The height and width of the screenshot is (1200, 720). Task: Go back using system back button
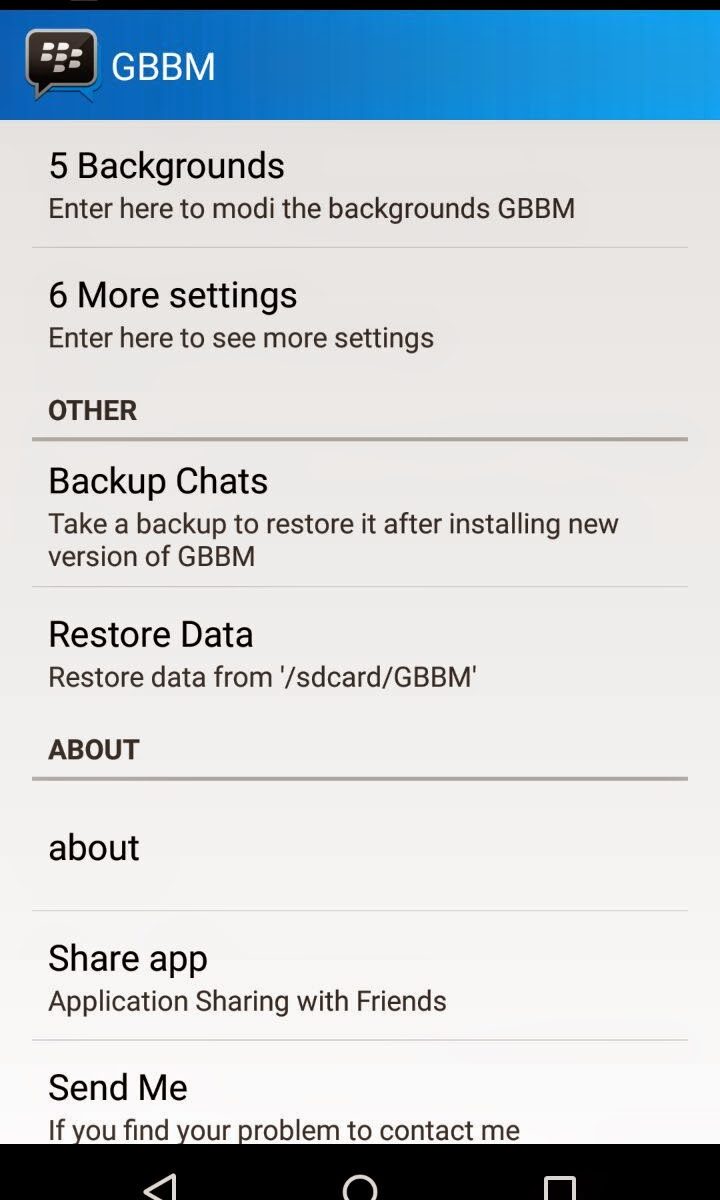tap(160, 1186)
